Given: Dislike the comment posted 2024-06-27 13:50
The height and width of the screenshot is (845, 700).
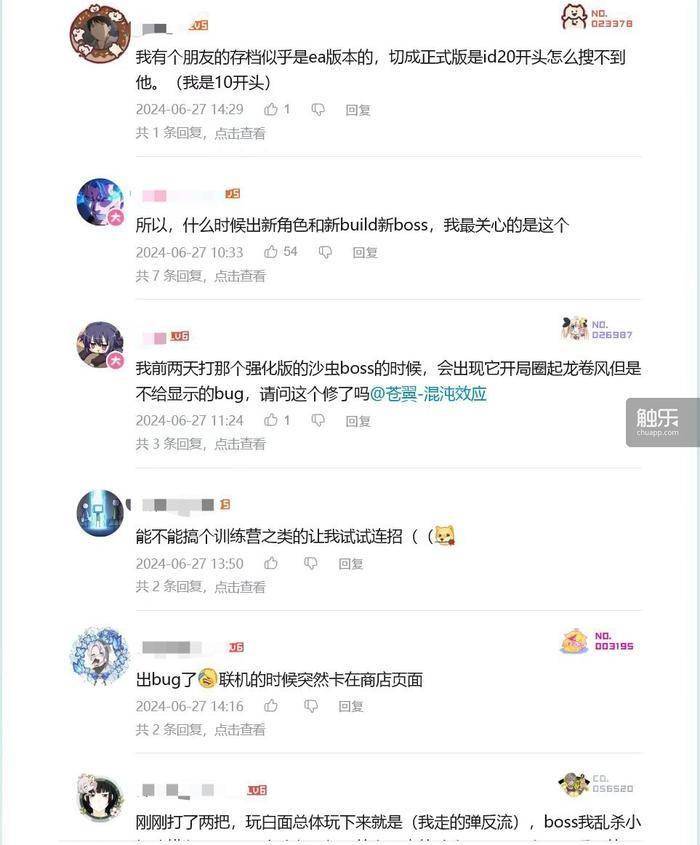Looking at the screenshot, I should 311,563.
